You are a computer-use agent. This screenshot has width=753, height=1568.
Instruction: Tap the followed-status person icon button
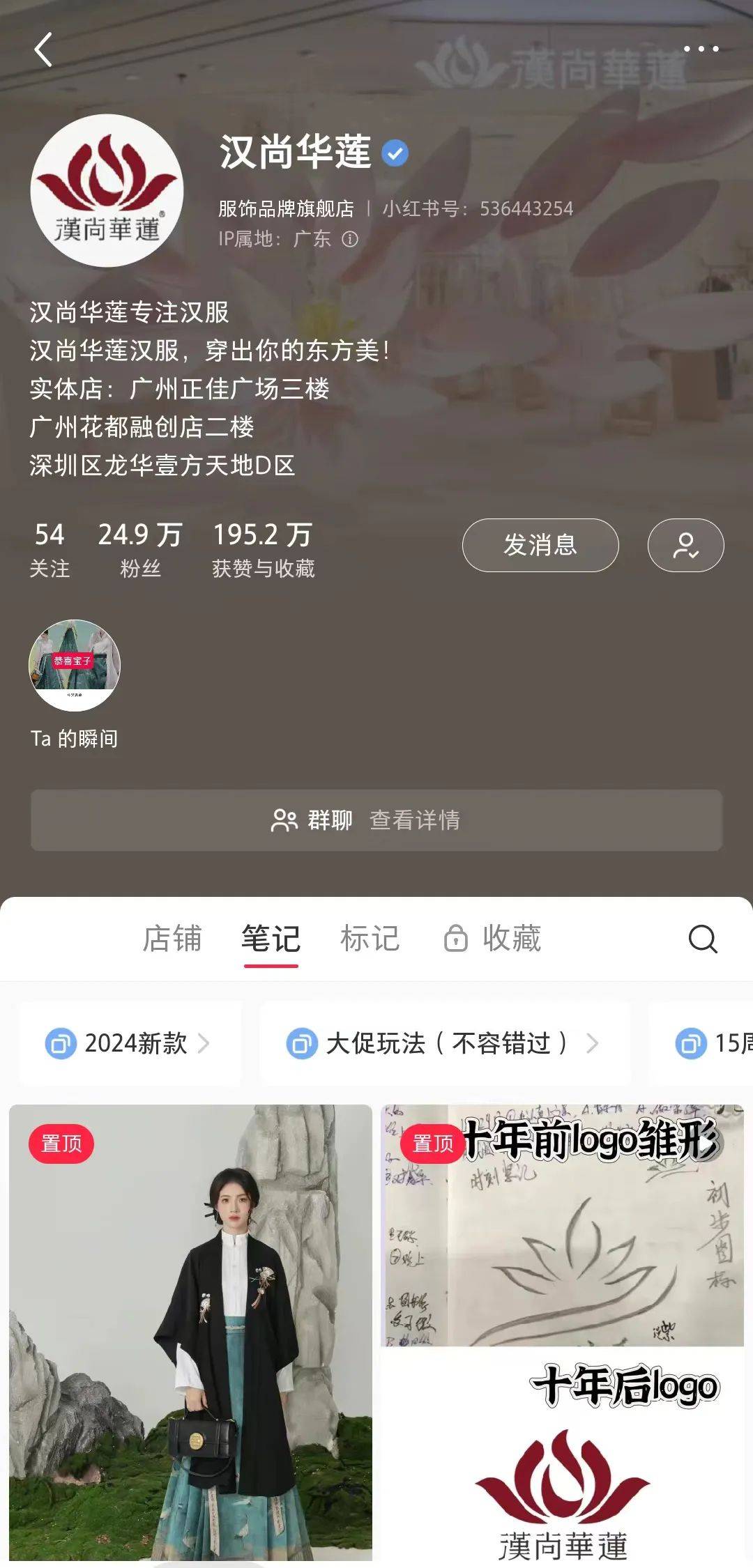[686, 545]
